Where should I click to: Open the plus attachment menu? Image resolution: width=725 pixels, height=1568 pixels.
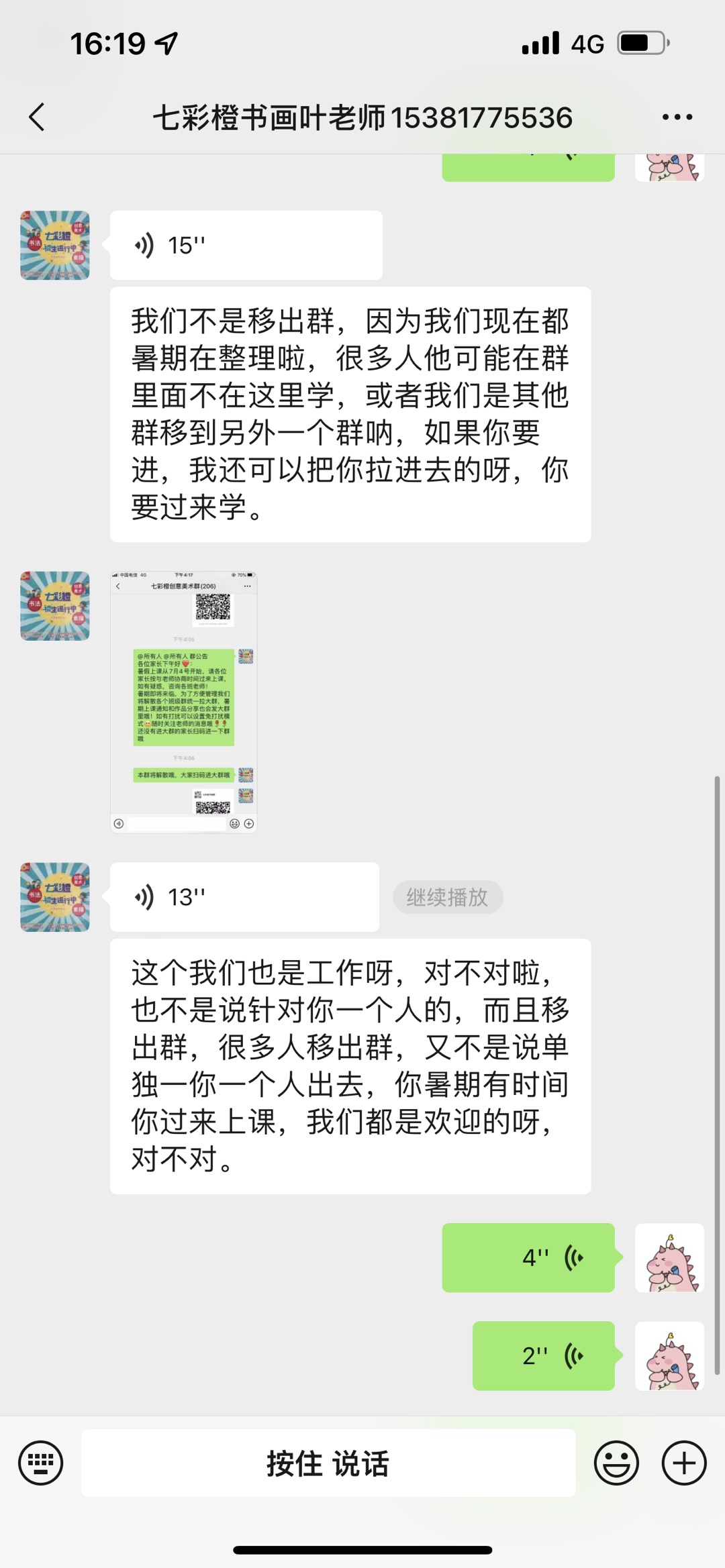click(x=684, y=1463)
